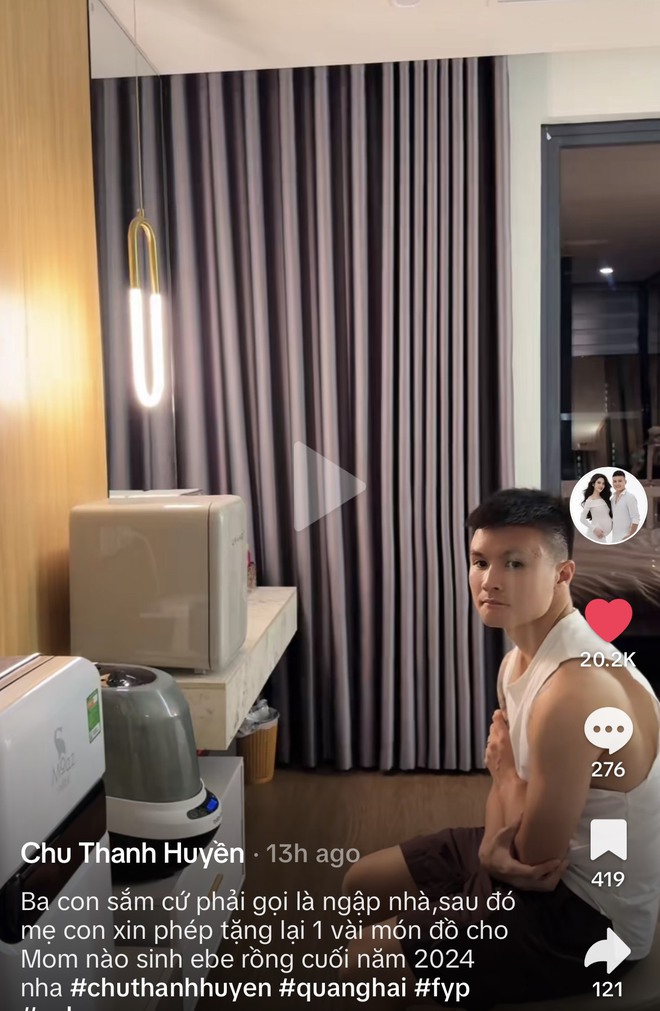Open Chu Thanh Huyền's profile name
The height and width of the screenshot is (1011, 660).
(x=133, y=853)
